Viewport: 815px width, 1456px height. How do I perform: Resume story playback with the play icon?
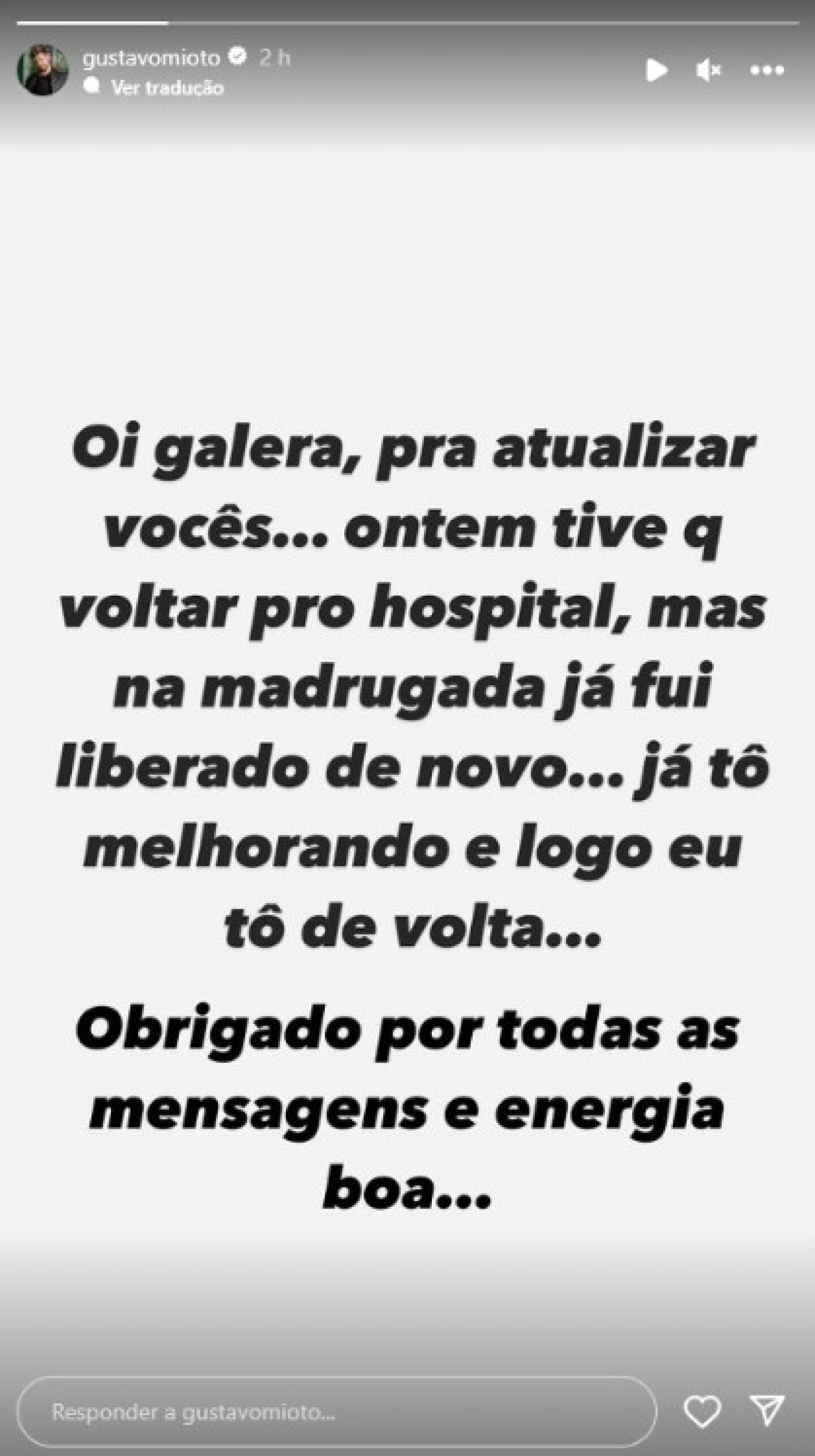point(657,70)
